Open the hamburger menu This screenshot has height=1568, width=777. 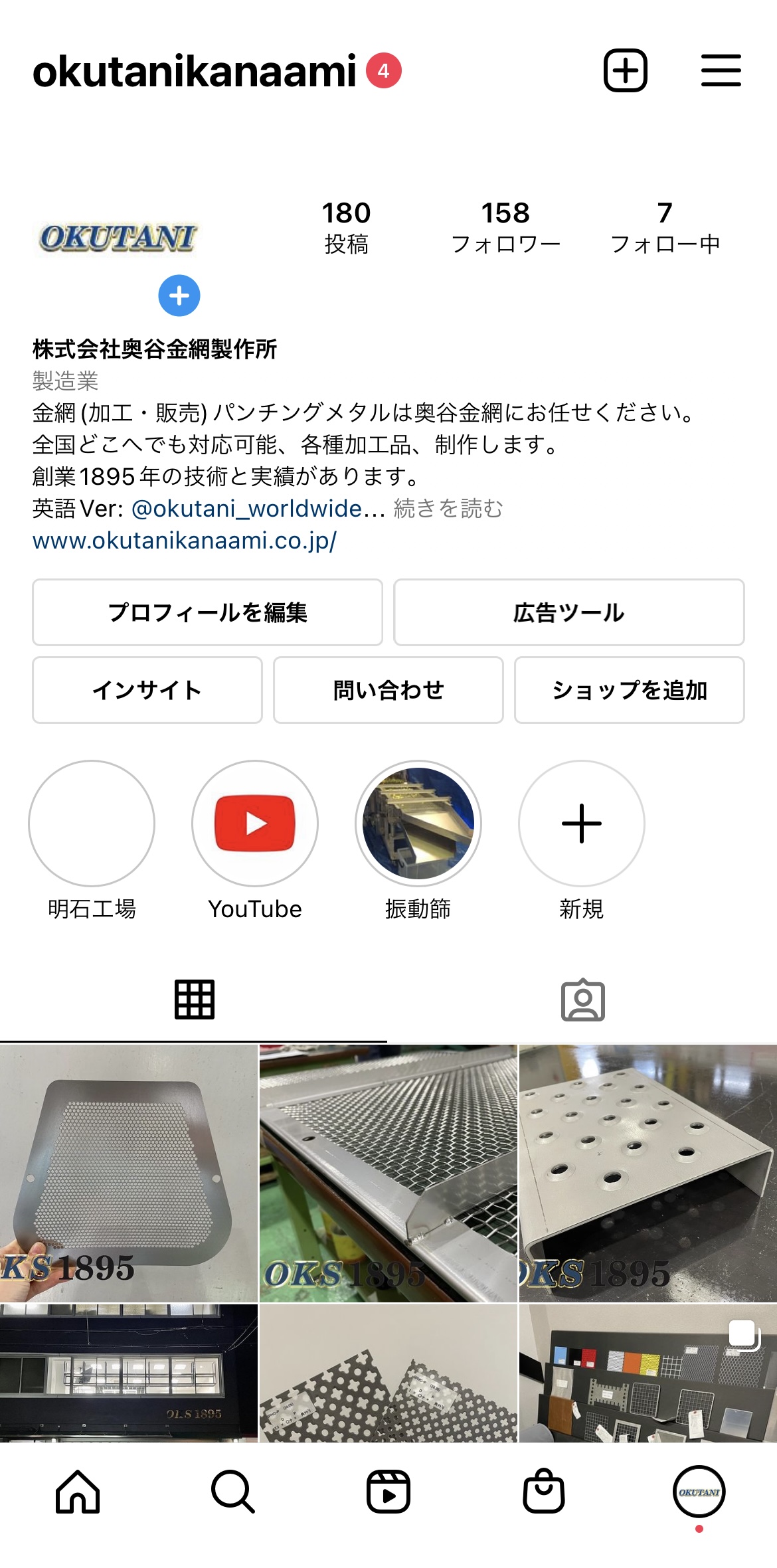(721, 70)
